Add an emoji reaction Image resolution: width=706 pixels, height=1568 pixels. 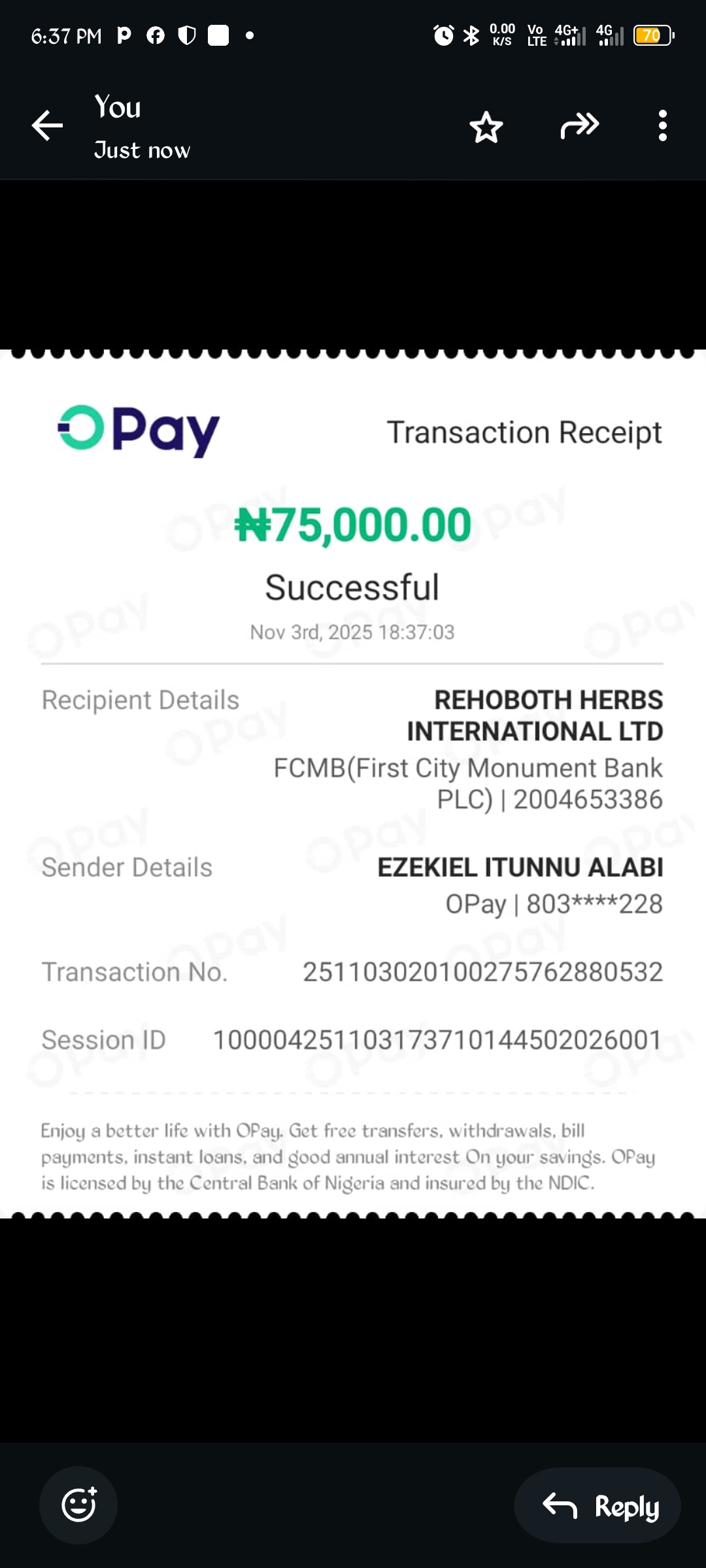click(x=78, y=1505)
